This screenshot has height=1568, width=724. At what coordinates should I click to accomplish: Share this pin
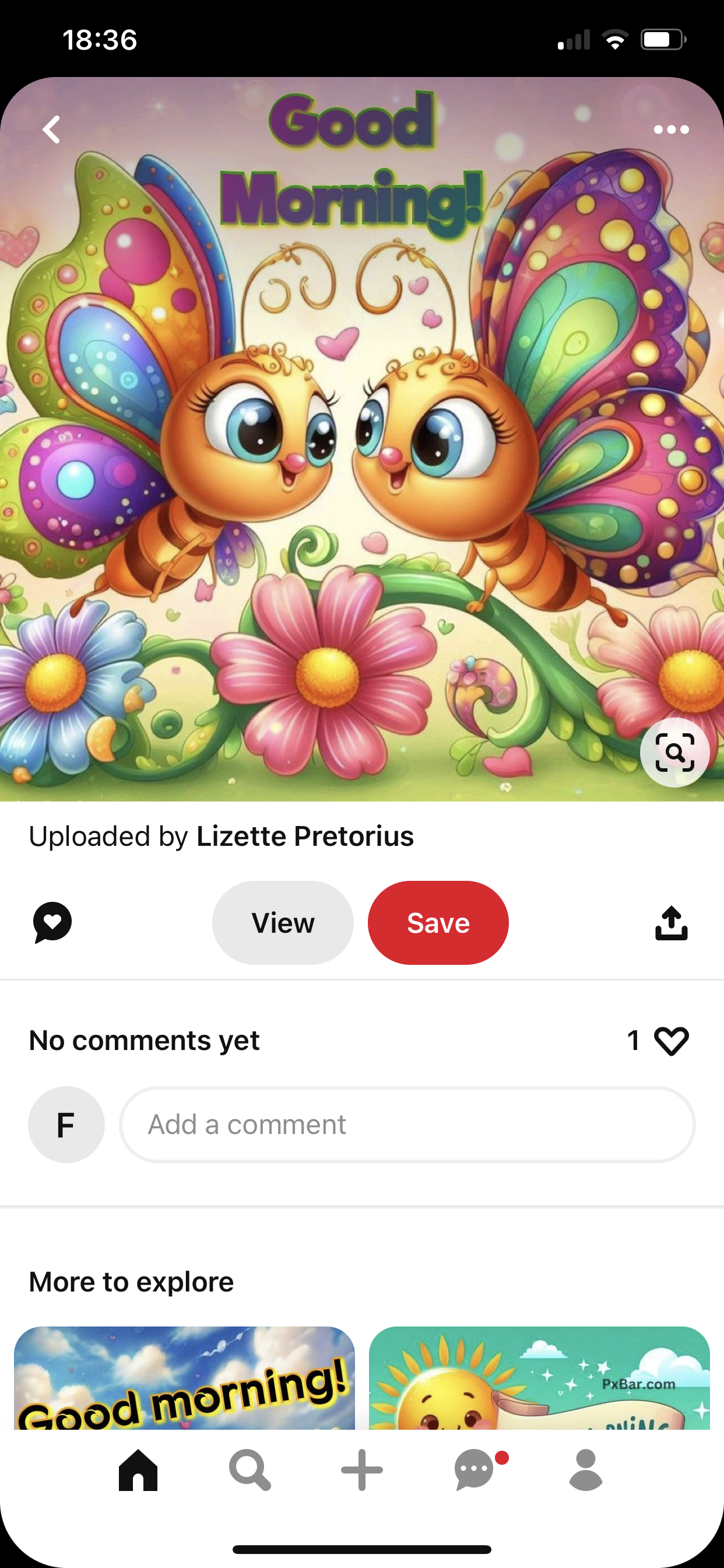click(x=671, y=923)
